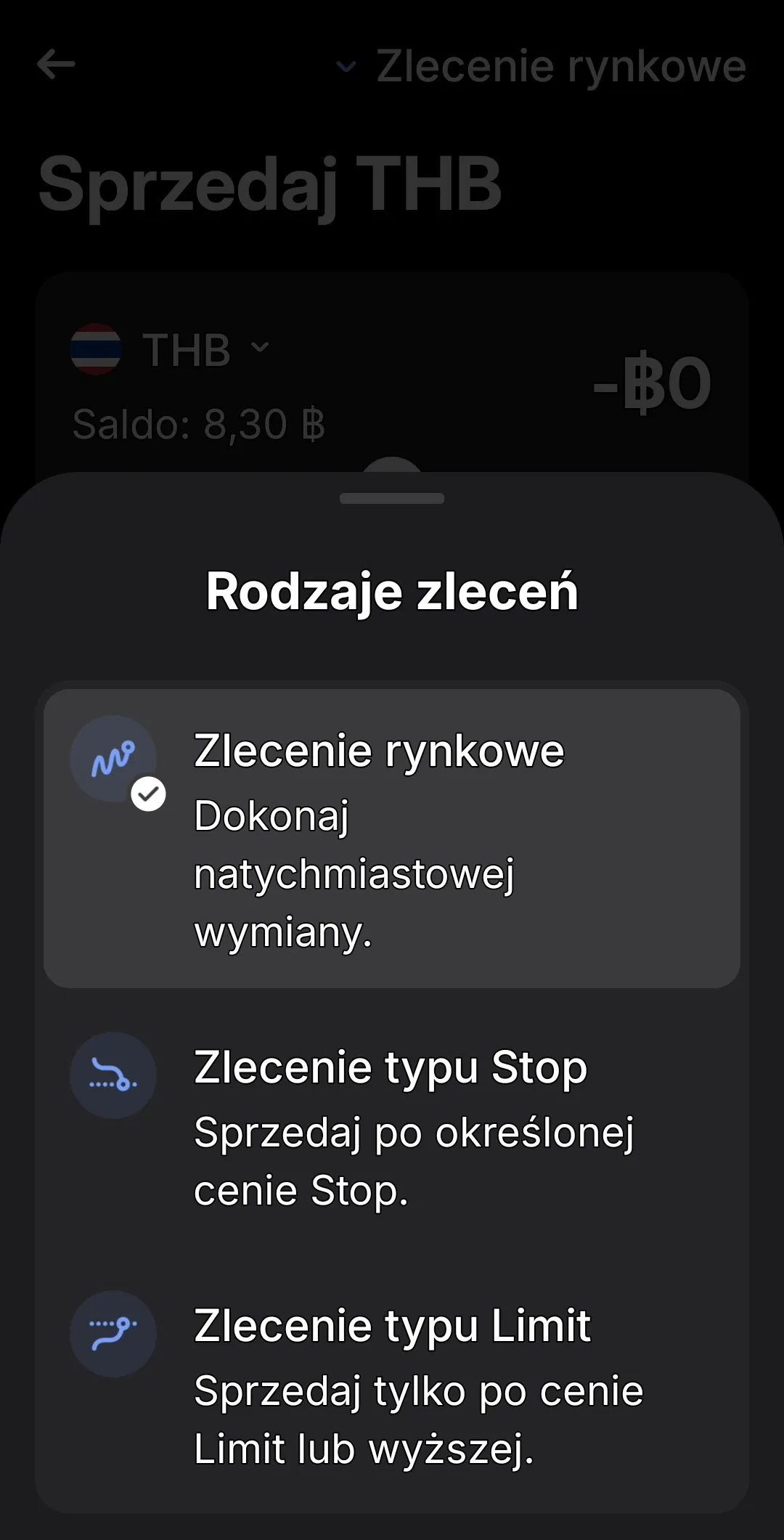The height and width of the screenshot is (1540, 784).
Task: Choose "Zlecenie rynkowe" from Rodzaje zleceń
Action: pos(392,839)
